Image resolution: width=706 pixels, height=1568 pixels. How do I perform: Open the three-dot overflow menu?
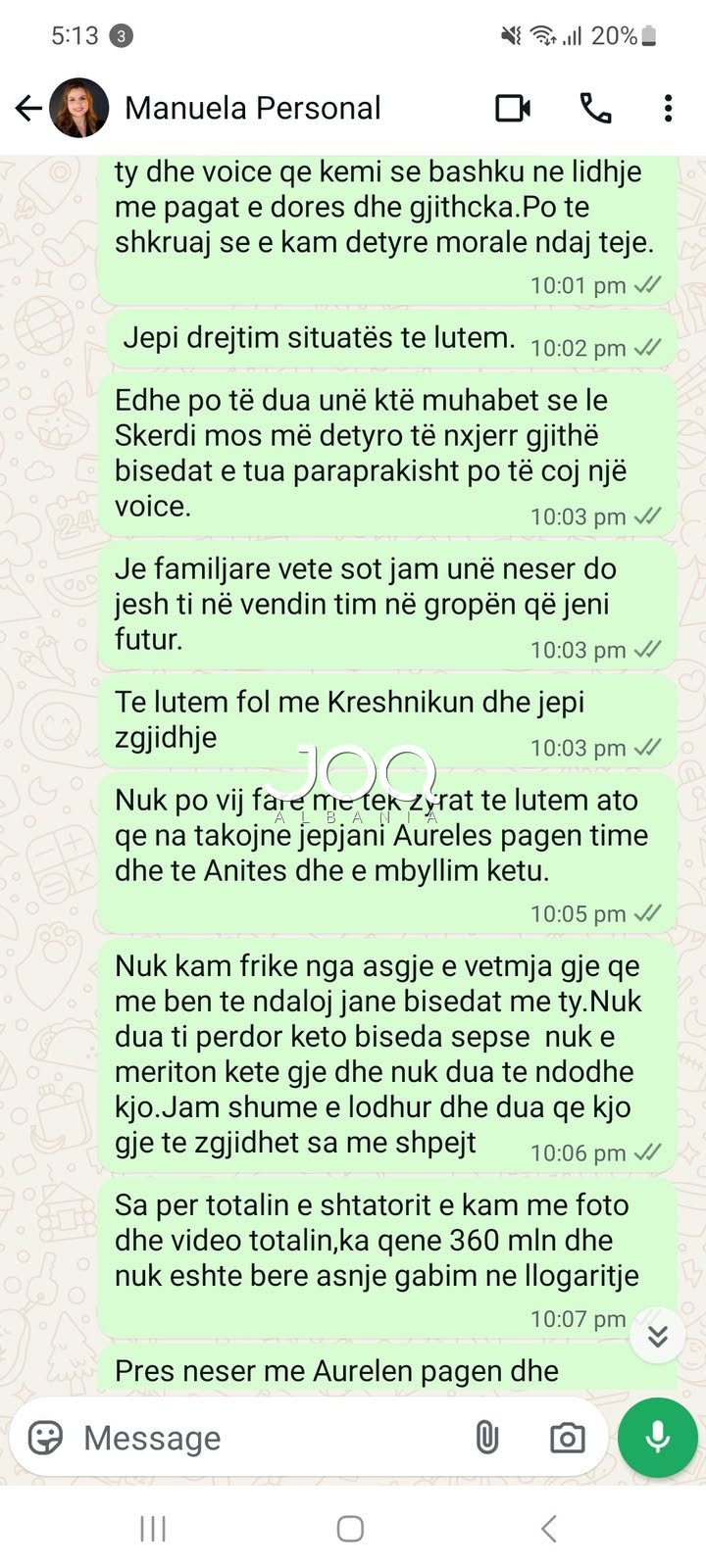pyautogui.click(x=668, y=108)
